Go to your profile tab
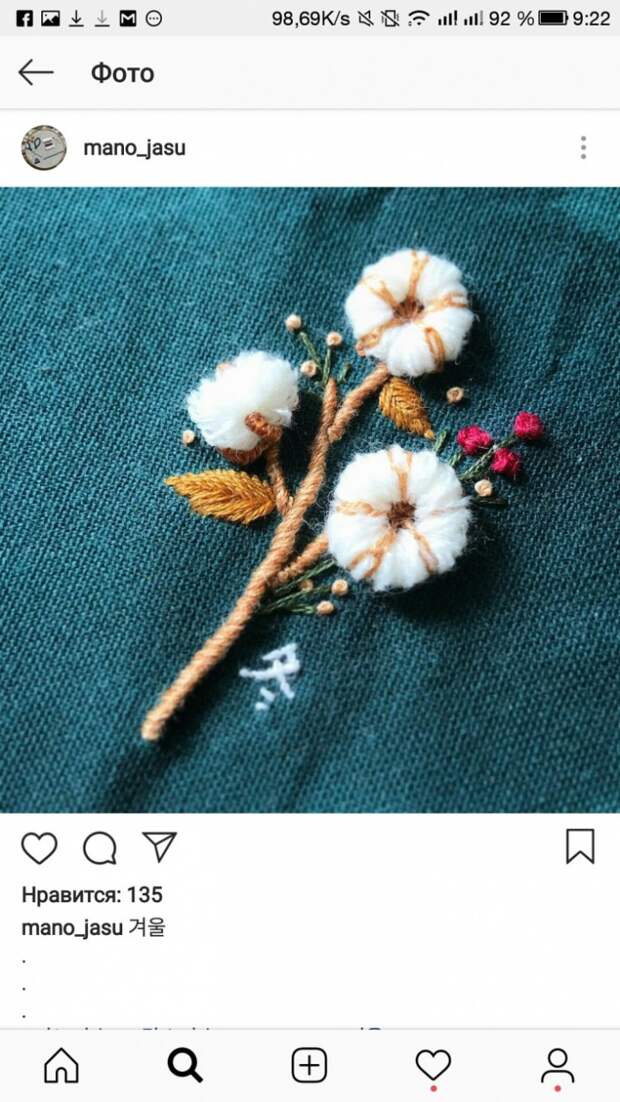 click(x=557, y=1065)
